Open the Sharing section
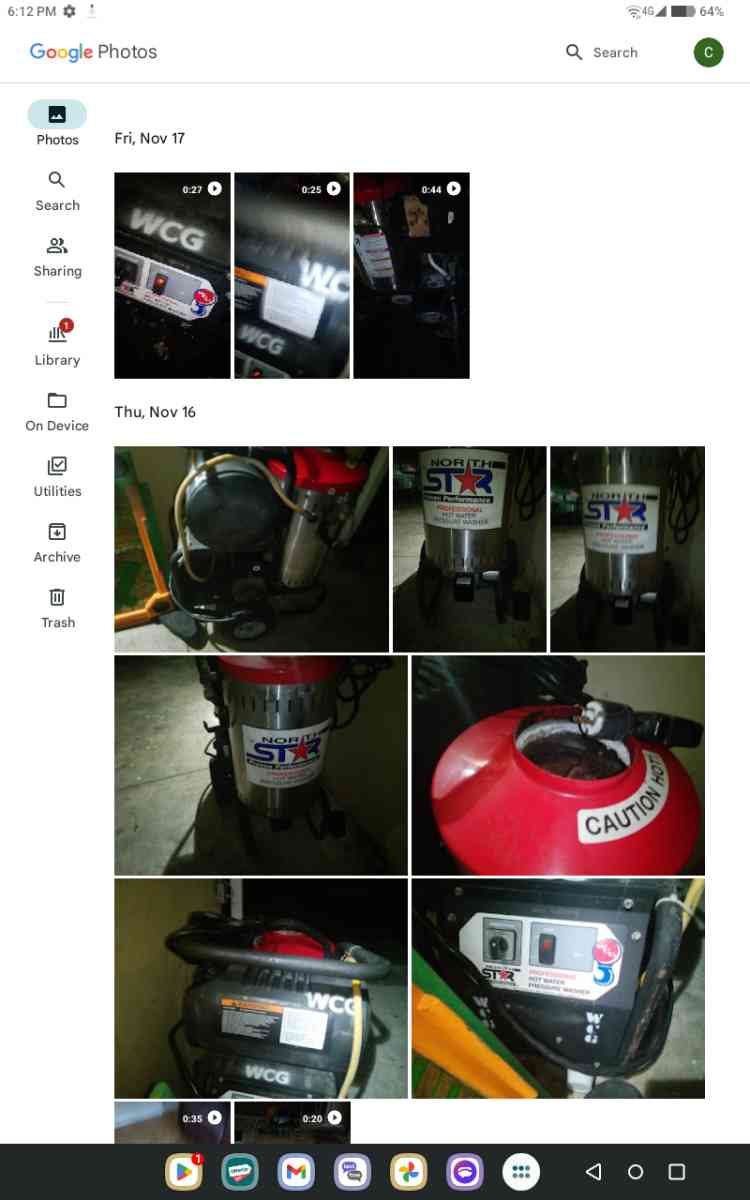The image size is (750, 1200). [57, 255]
